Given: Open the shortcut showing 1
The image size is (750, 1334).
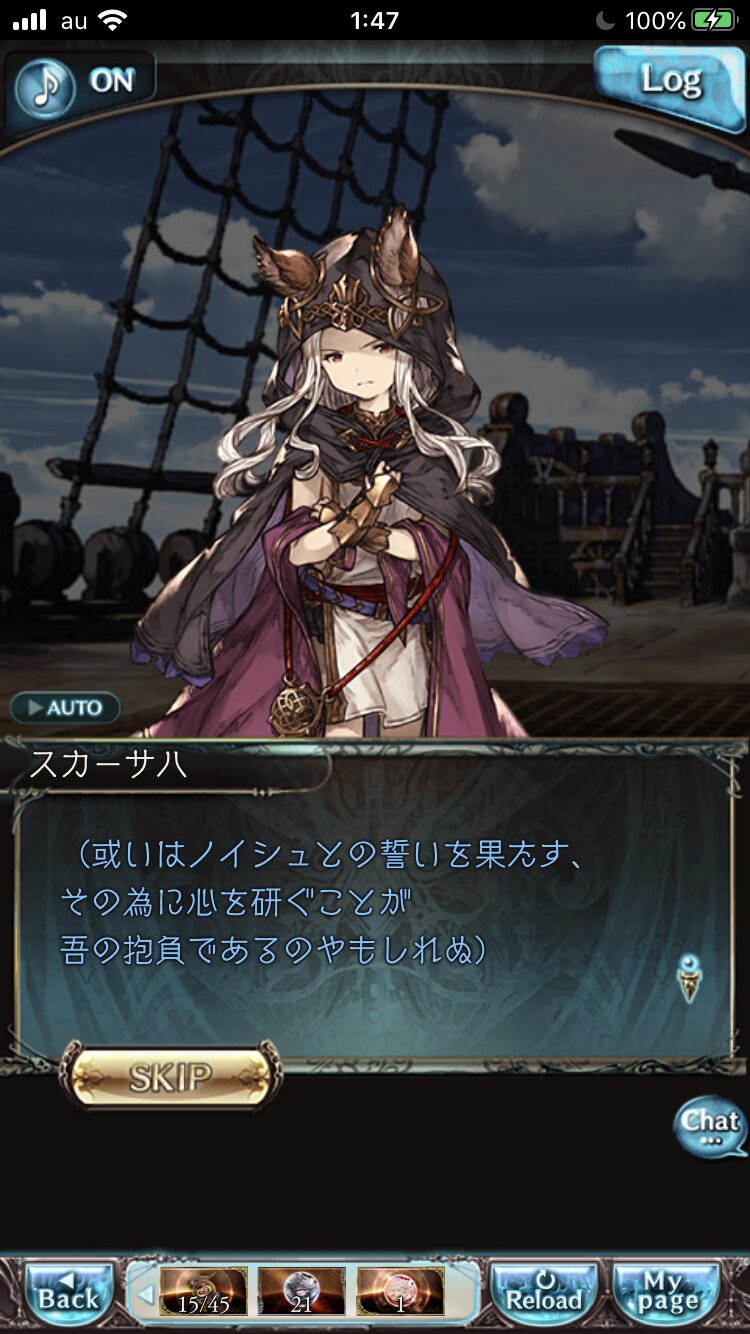Looking at the screenshot, I should pos(400,1292).
